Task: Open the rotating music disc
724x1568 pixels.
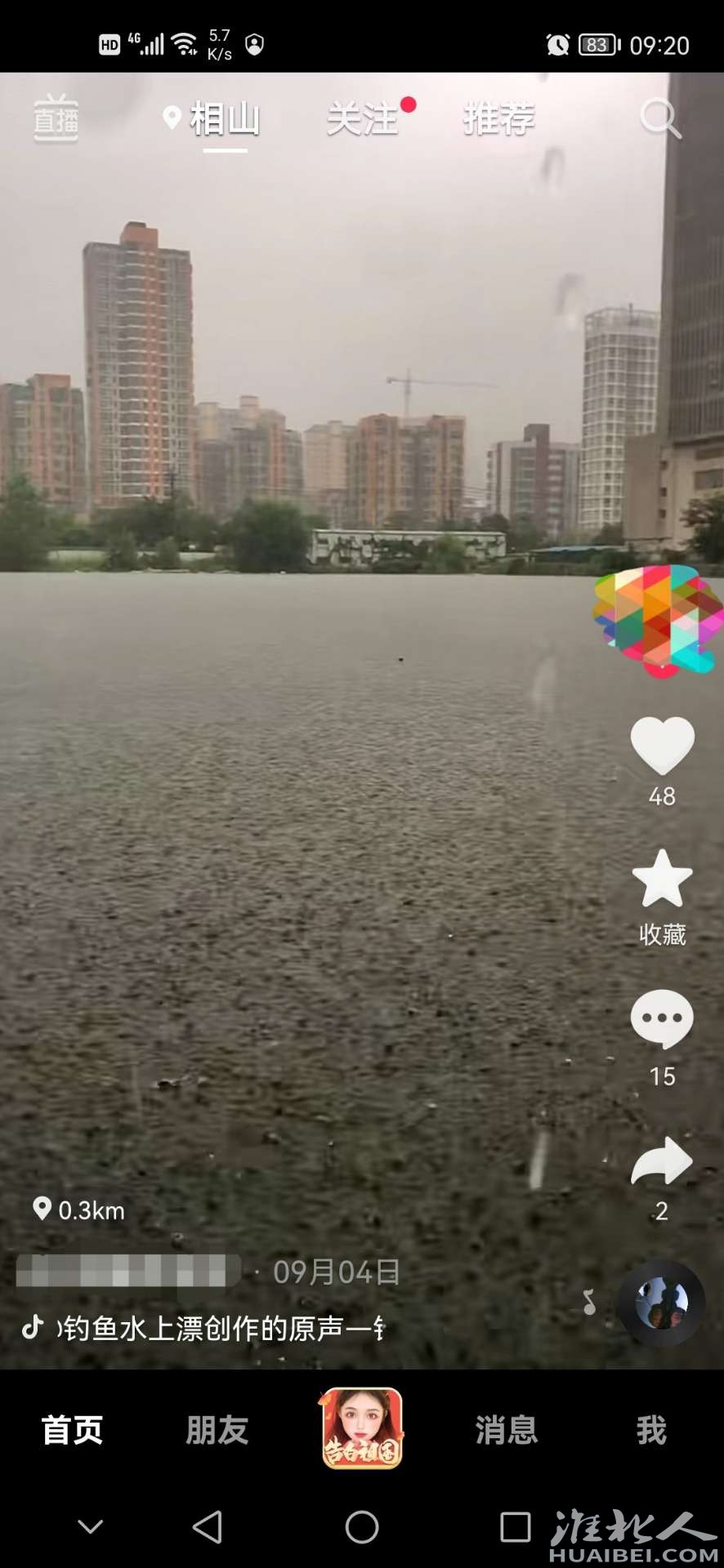Action: (x=662, y=1303)
